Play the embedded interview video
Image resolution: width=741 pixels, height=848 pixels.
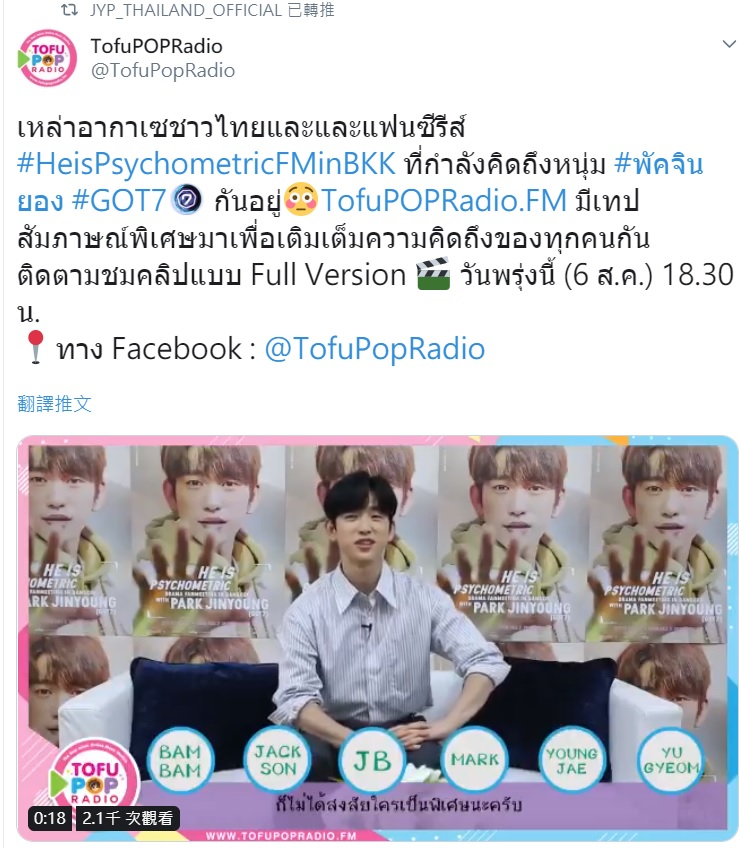click(376, 640)
